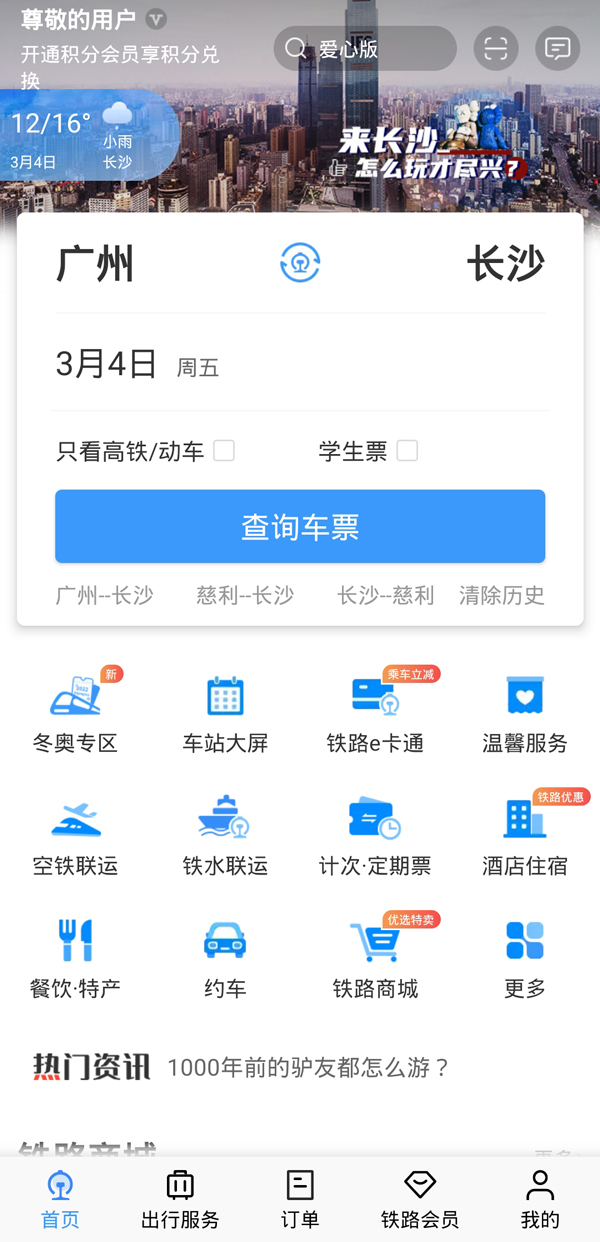Enable the 学生票 checkbox

point(407,451)
